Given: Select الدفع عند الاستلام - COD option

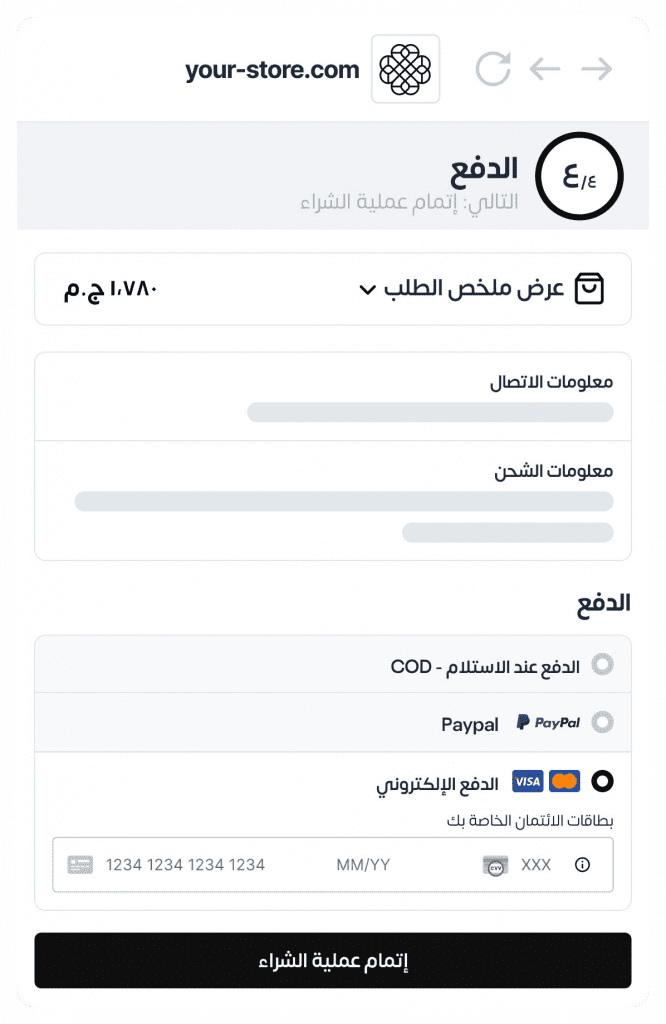Looking at the screenshot, I should (x=602, y=664).
